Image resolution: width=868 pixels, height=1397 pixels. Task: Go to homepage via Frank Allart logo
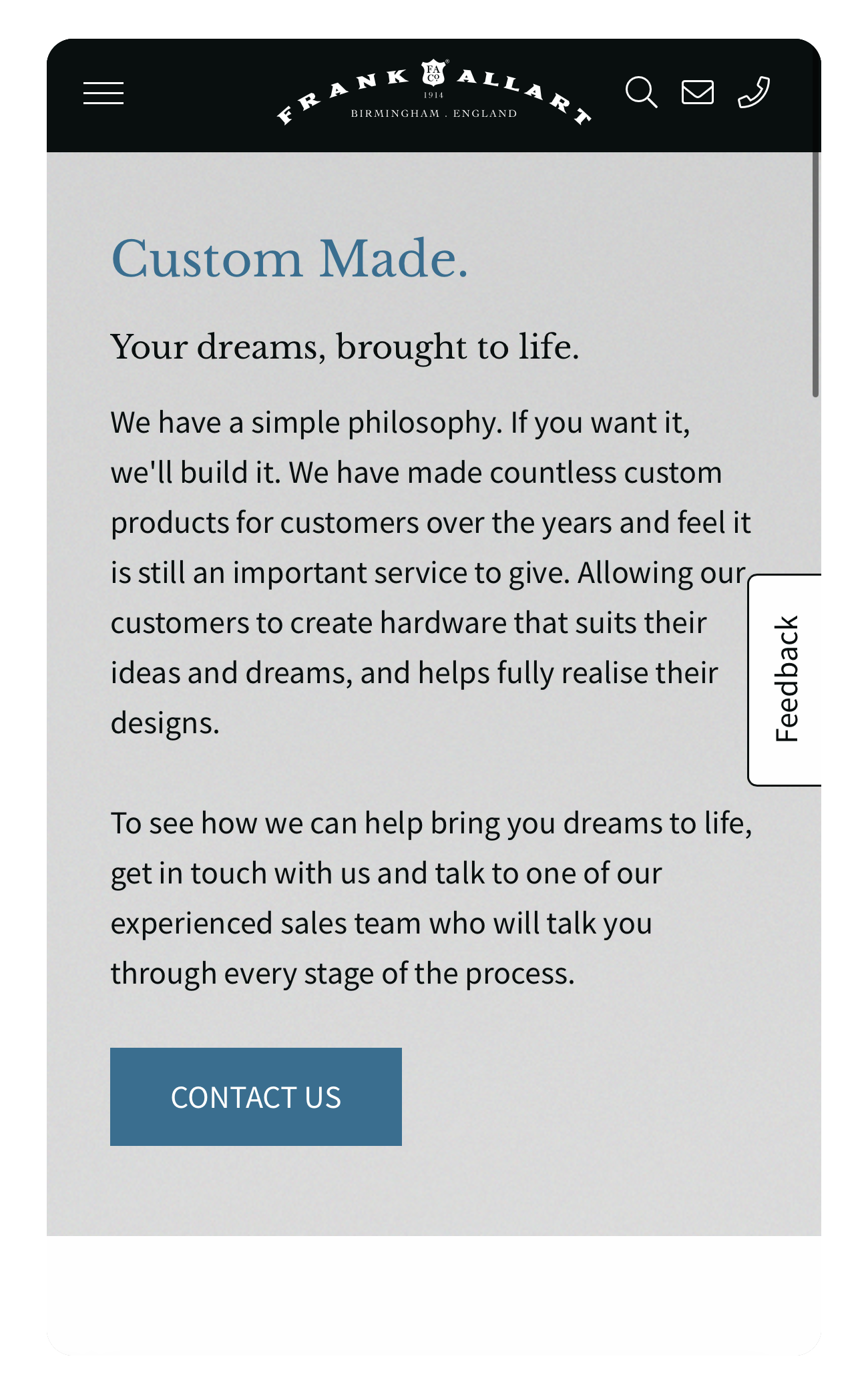(434, 93)
